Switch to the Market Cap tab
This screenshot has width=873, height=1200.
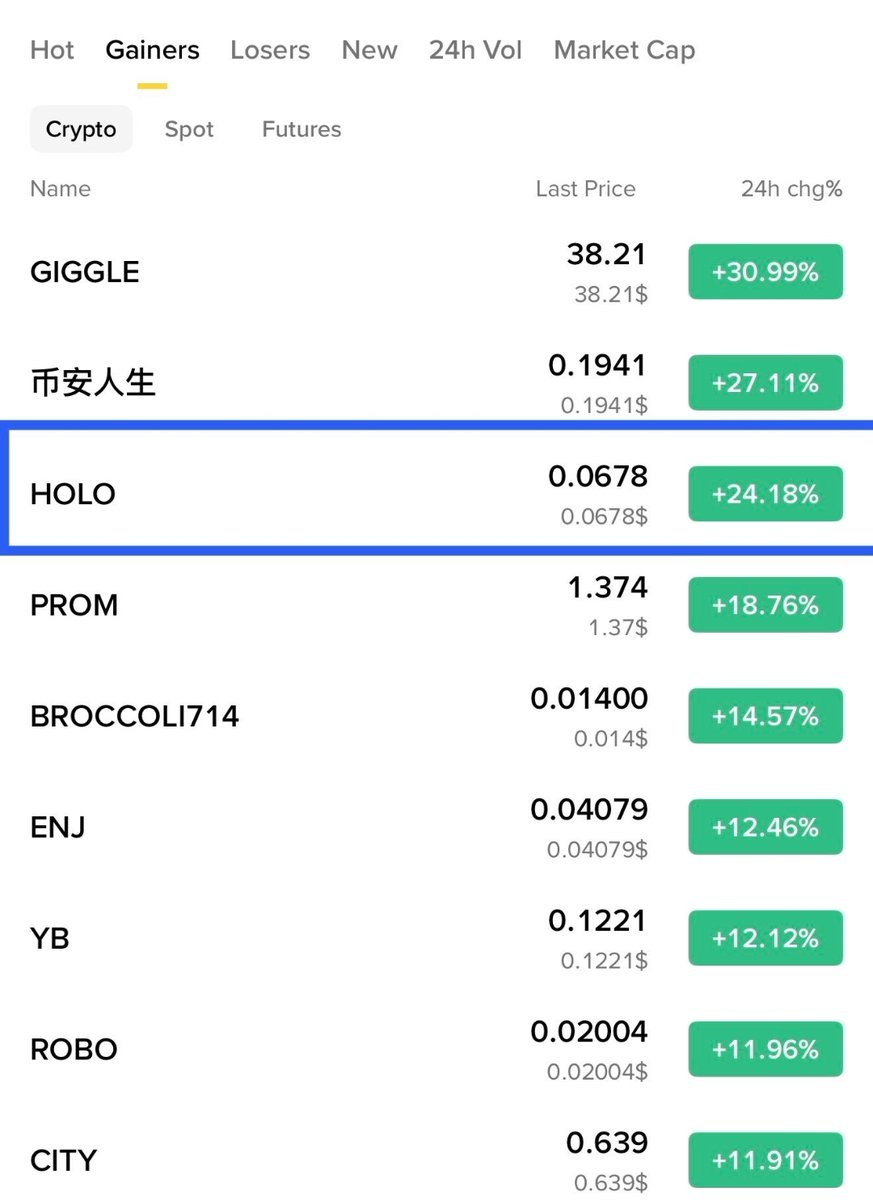pyautogui.click(x=624, y=50)
